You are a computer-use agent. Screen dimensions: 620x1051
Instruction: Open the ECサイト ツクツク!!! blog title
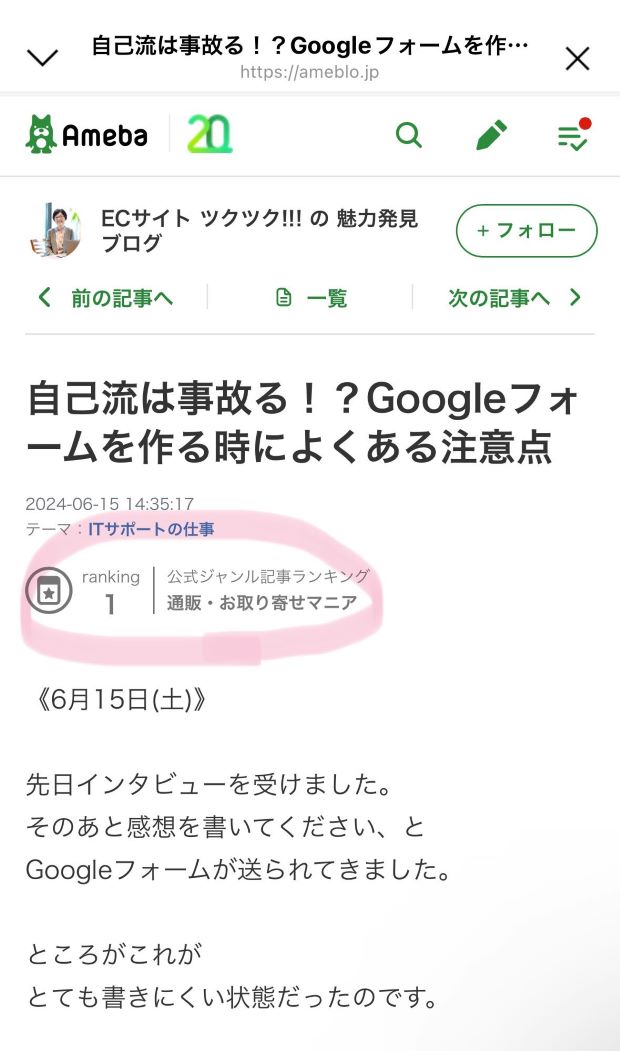pos(259,231)
